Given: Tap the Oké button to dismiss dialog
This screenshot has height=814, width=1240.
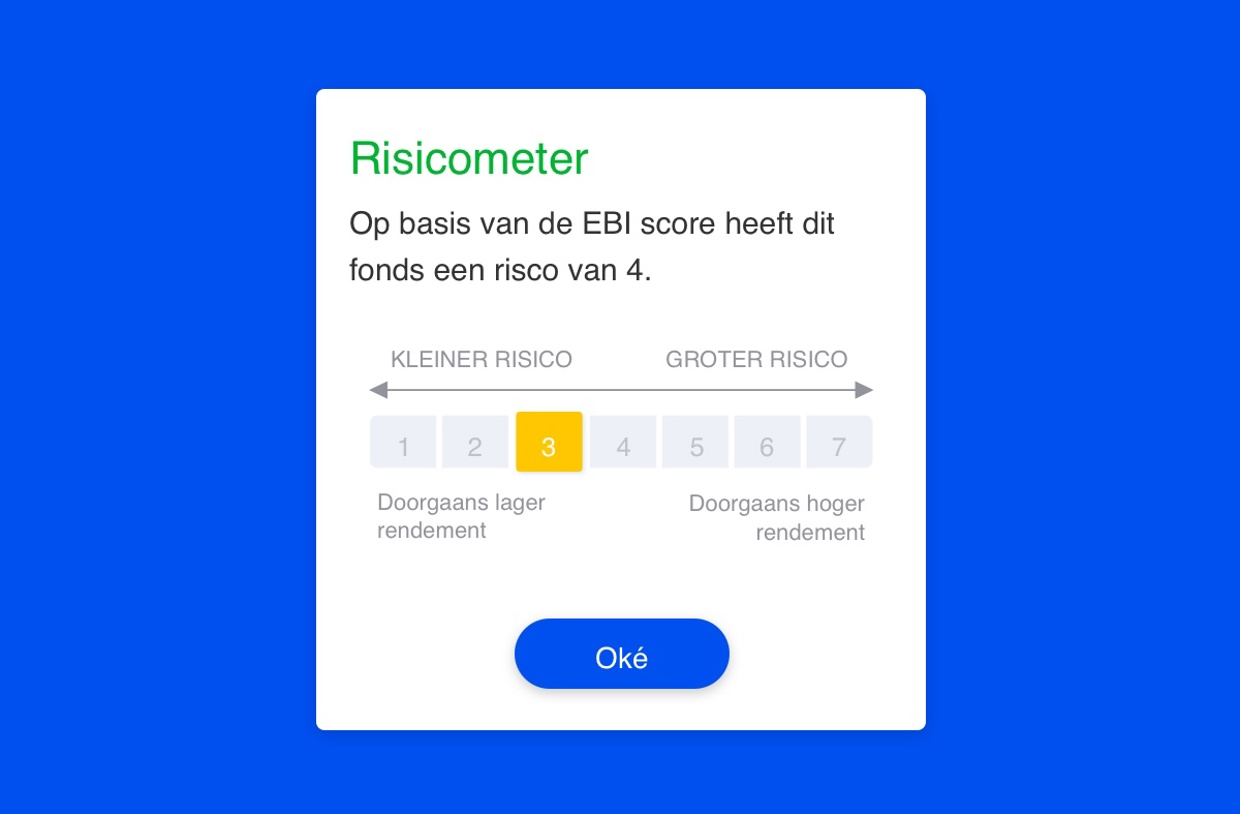Looking at the screenshot, I should click(621, 655).
